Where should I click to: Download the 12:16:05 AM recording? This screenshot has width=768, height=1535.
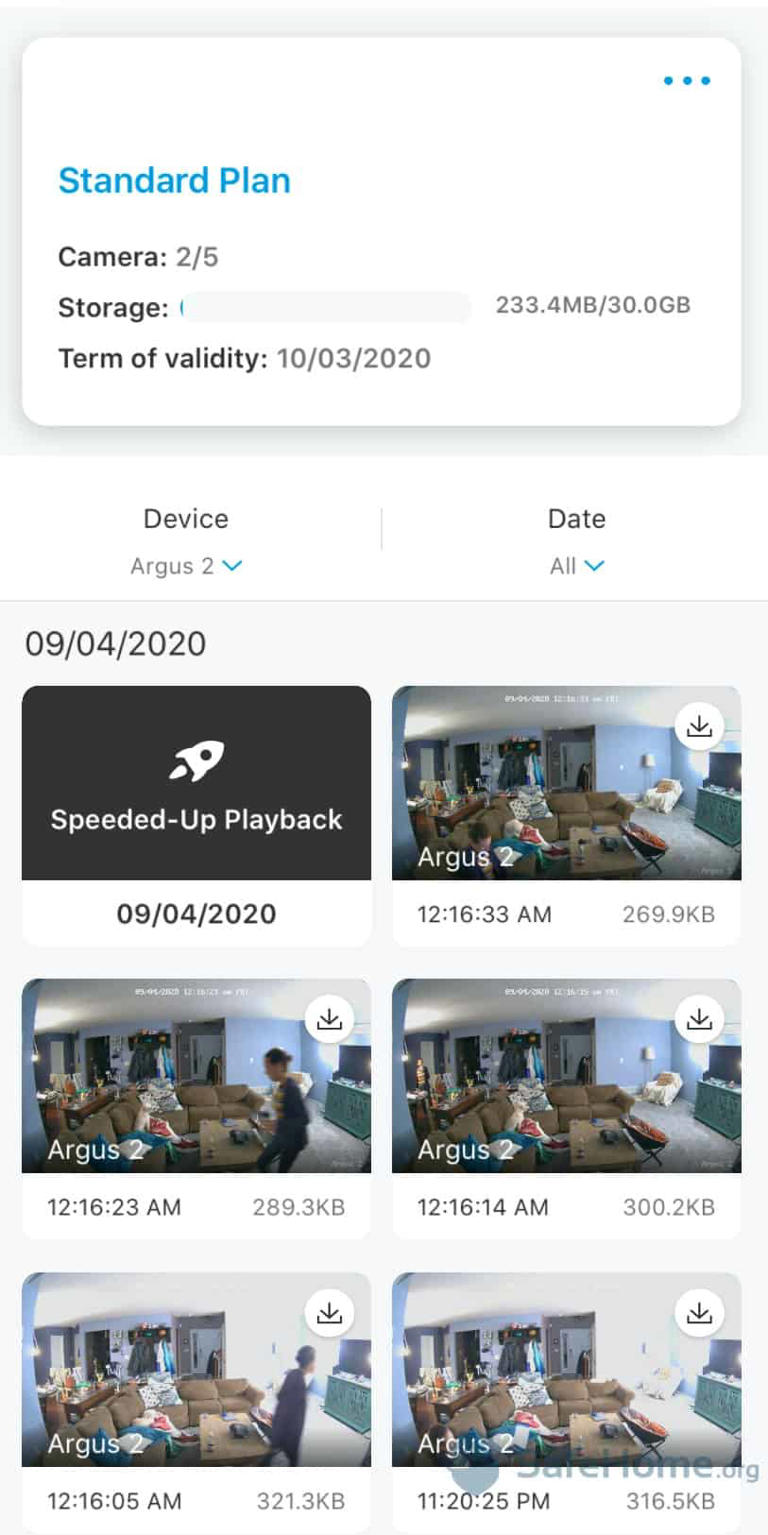click(329, 1312)
